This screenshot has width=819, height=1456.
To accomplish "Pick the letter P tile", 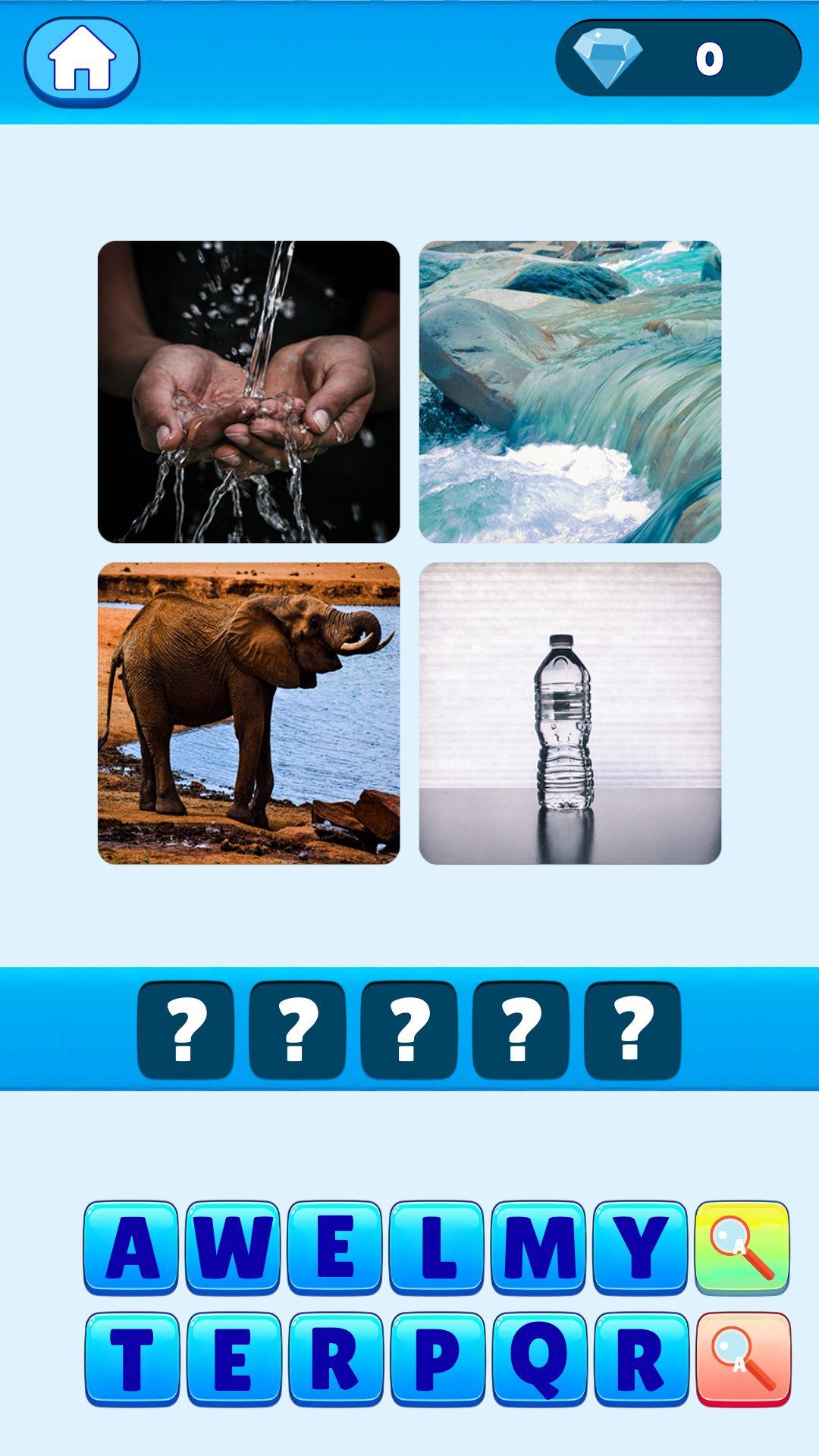I will [438, 1359].
